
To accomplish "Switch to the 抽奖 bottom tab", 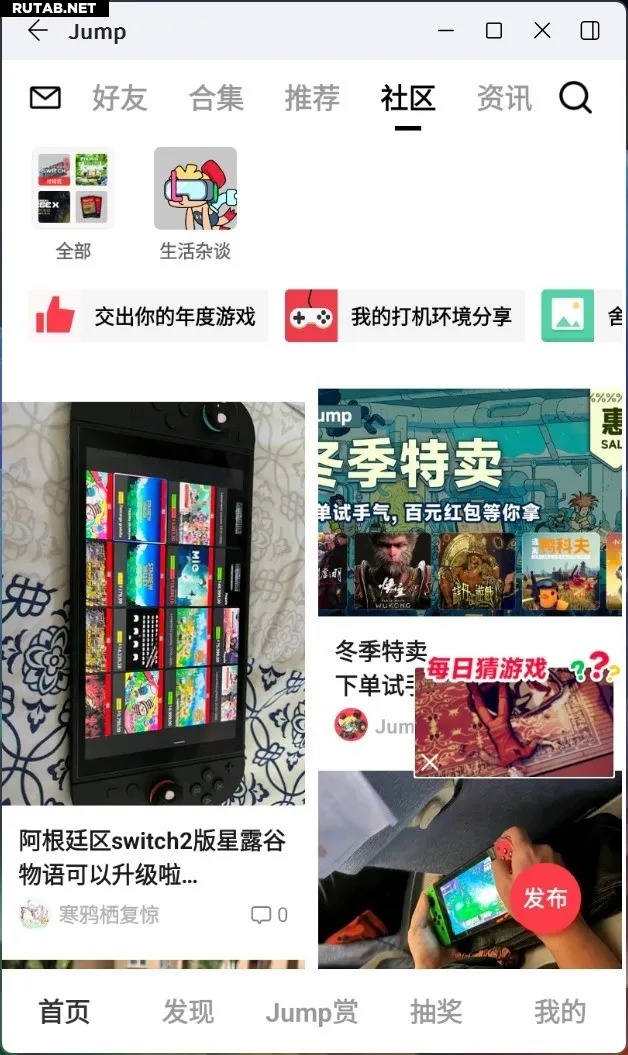I will [436, 1011].
